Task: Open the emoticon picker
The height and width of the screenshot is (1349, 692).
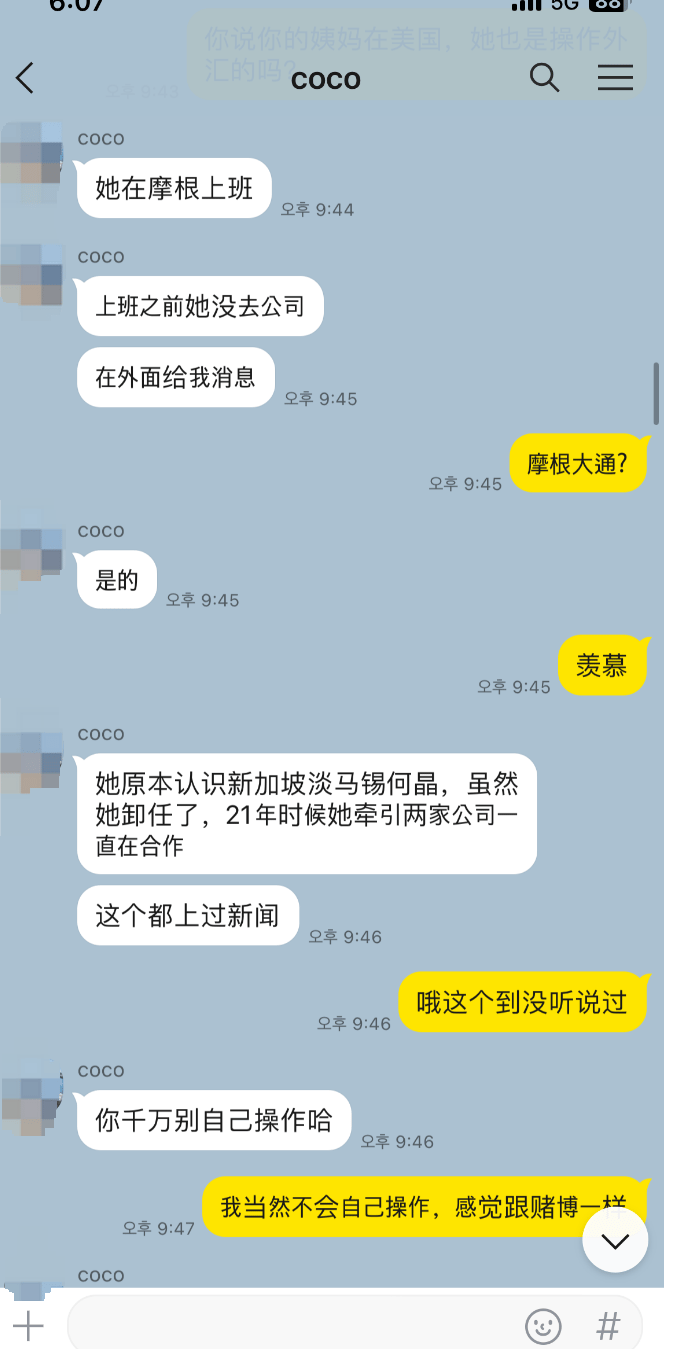Action: [543, 1326]
